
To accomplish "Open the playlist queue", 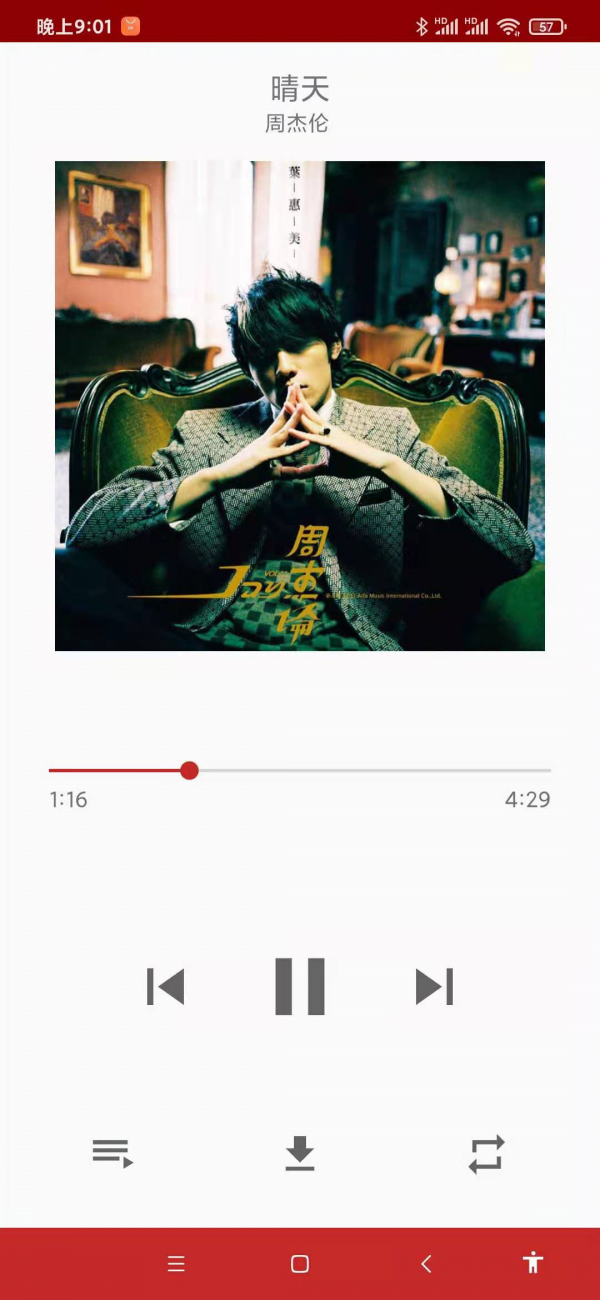I will [113, 1154].
